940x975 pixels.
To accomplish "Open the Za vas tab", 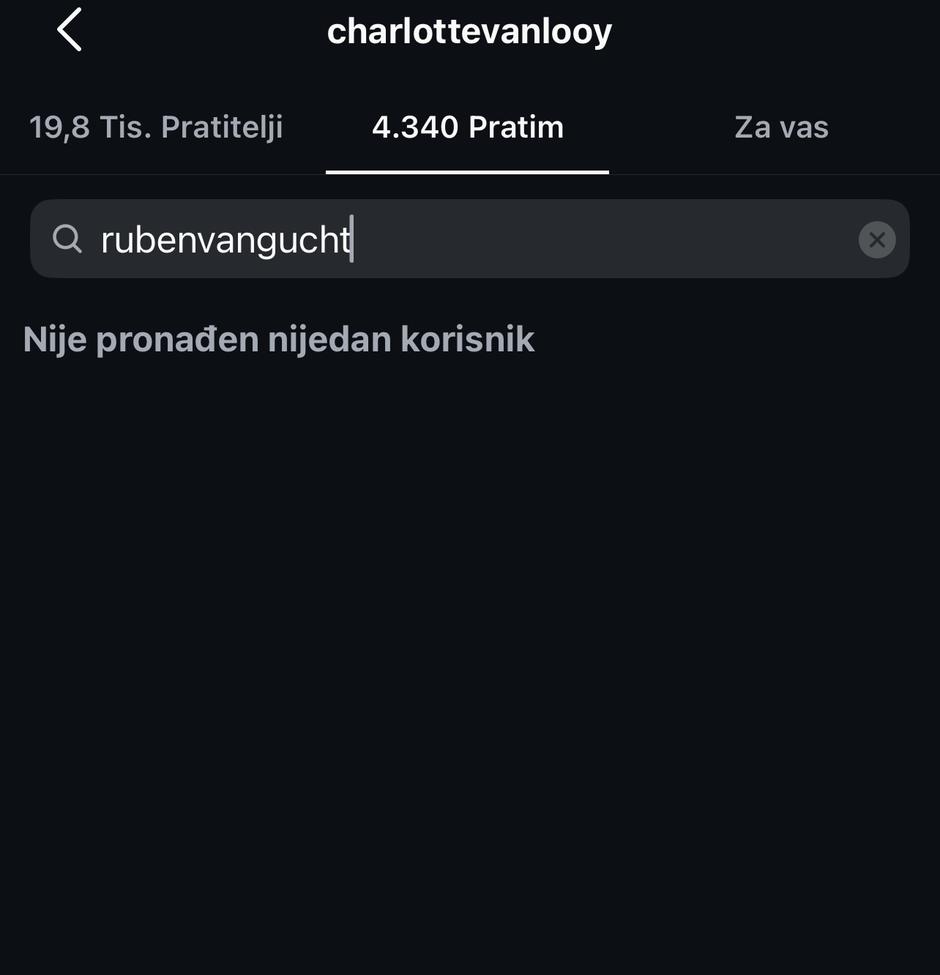I will tap(781, 127).
